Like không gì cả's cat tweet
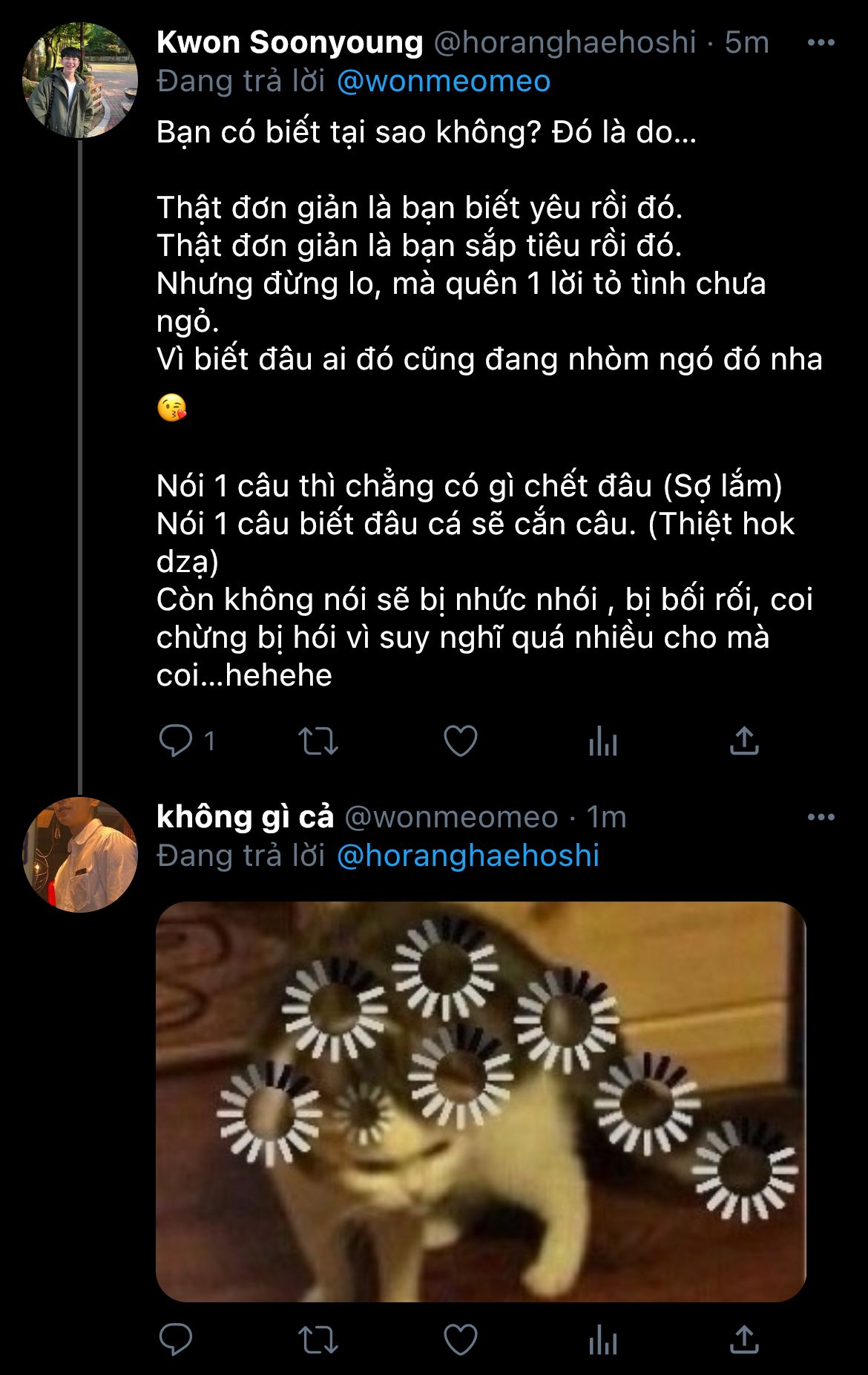This screenshot has width=868, height=1375. pos(460,1339)
